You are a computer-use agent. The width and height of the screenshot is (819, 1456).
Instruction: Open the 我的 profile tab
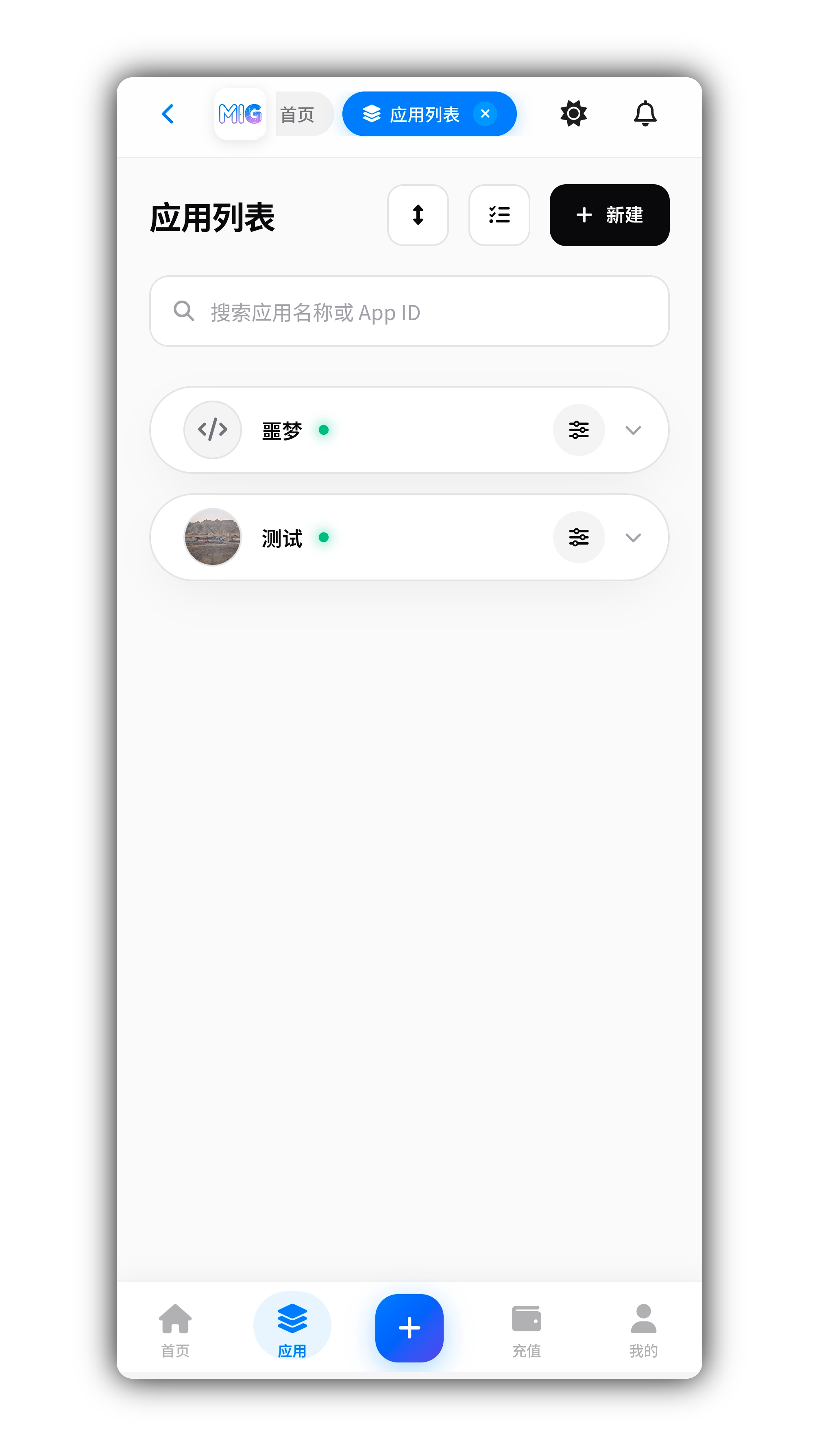tap(643, 1330)
